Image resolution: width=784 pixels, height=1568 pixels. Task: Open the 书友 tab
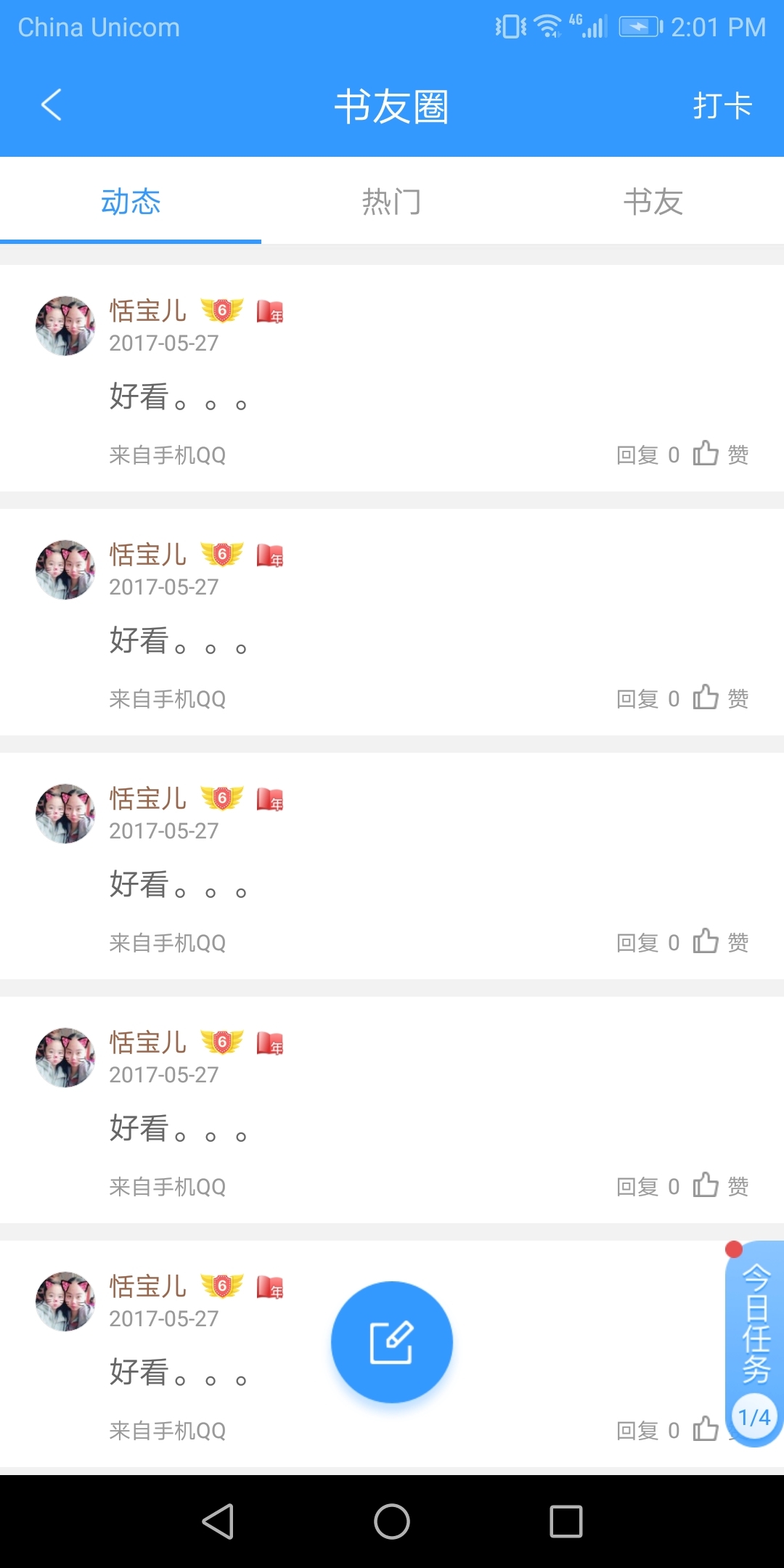[x=653, y=202]
